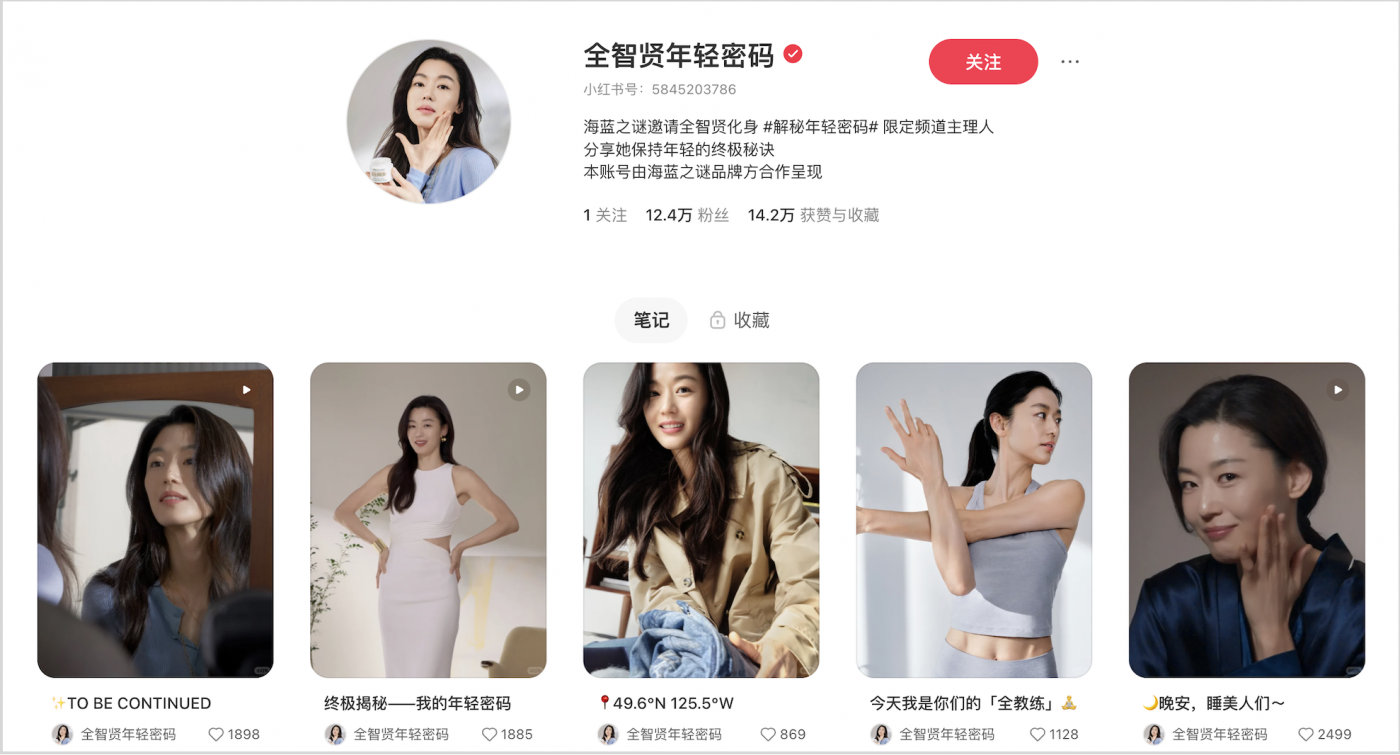
Task: Like the 终极揭秘 note
Action: (x=489, y=734)
